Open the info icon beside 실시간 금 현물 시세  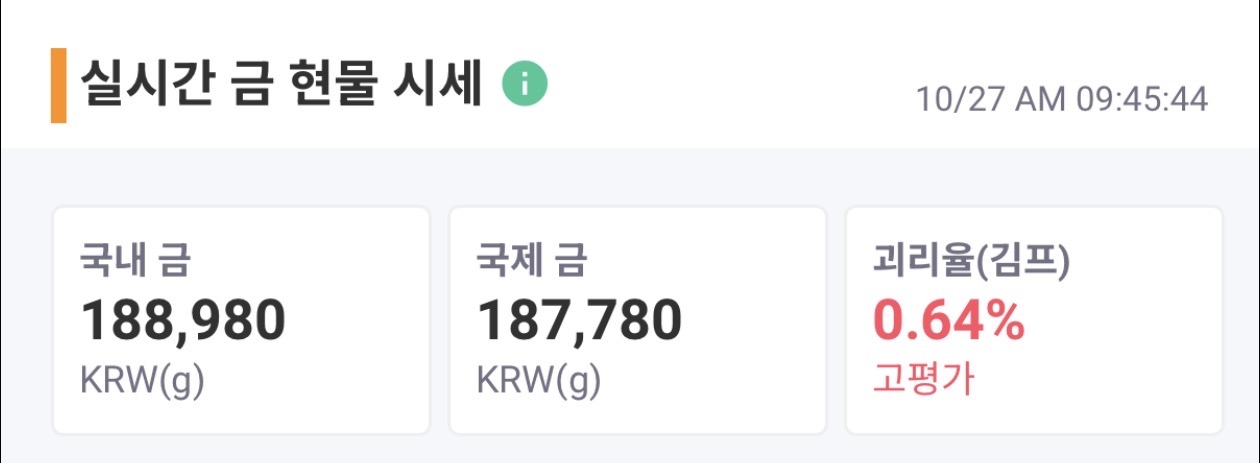click(x=525, y=83)
